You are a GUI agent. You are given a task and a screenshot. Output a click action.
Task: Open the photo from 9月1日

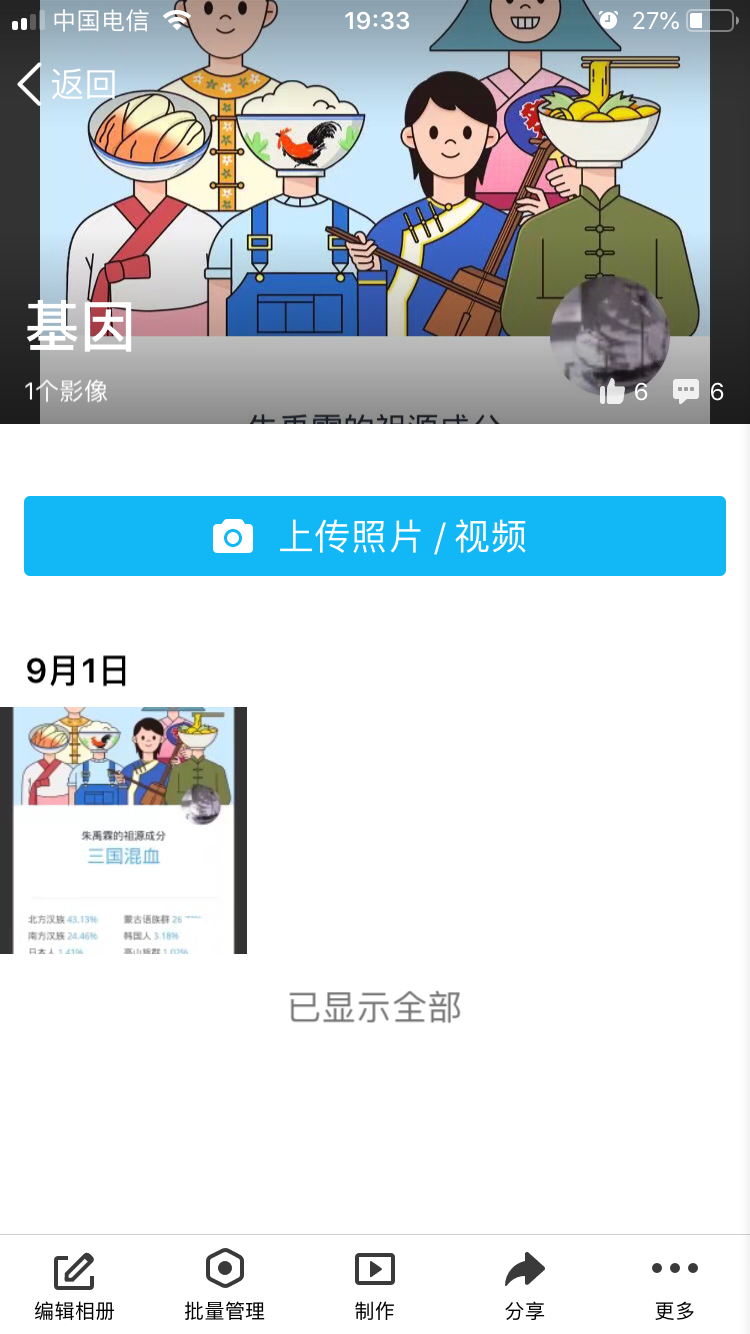(123, 830)
